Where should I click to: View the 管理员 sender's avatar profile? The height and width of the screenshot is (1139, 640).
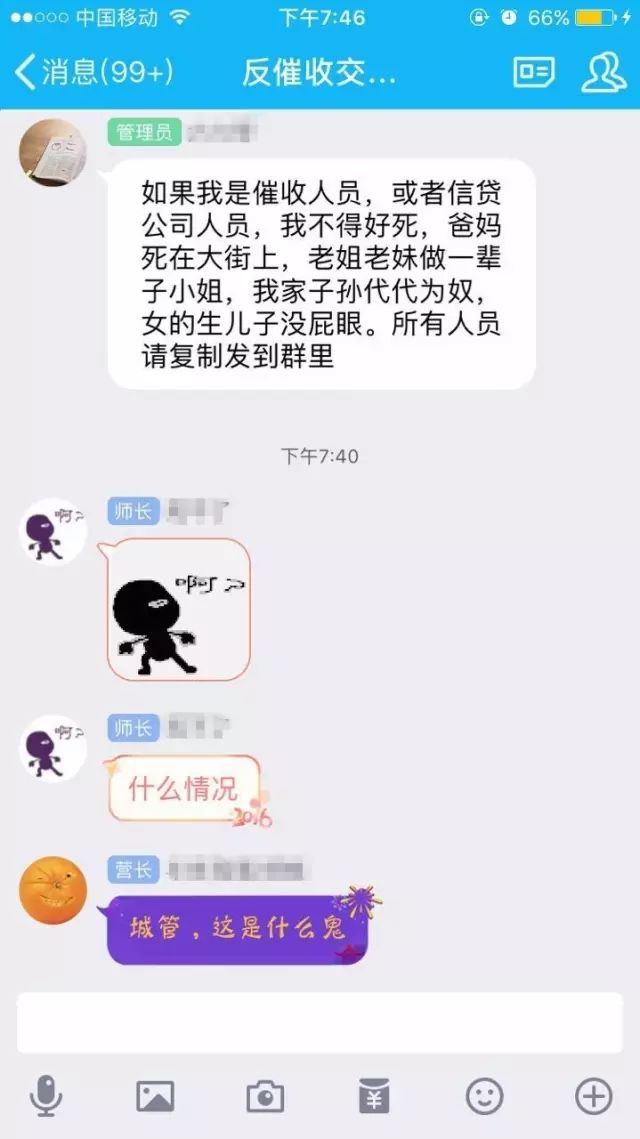[x=53, y=152]
